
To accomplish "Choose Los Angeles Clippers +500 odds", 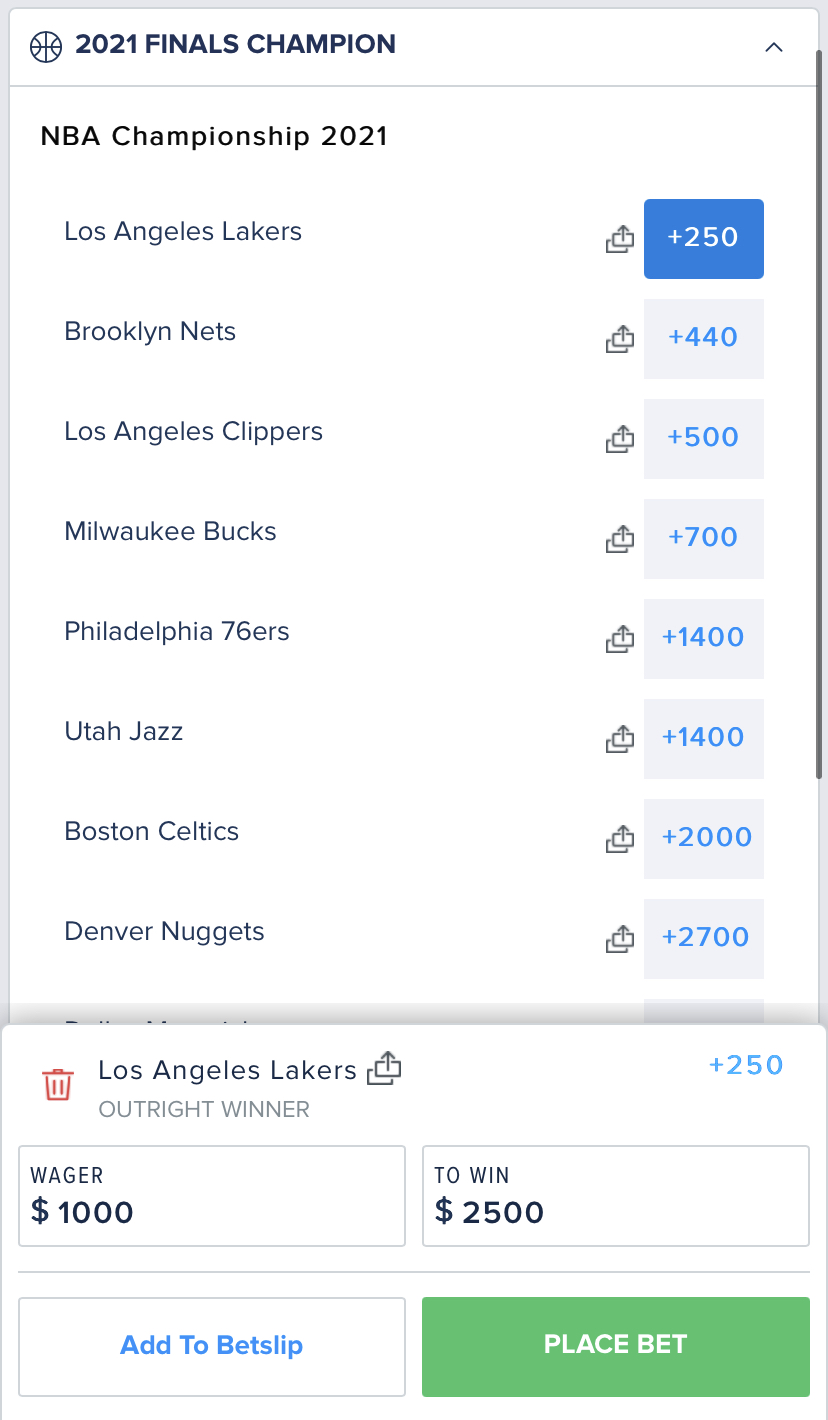I will pos(704,438).
